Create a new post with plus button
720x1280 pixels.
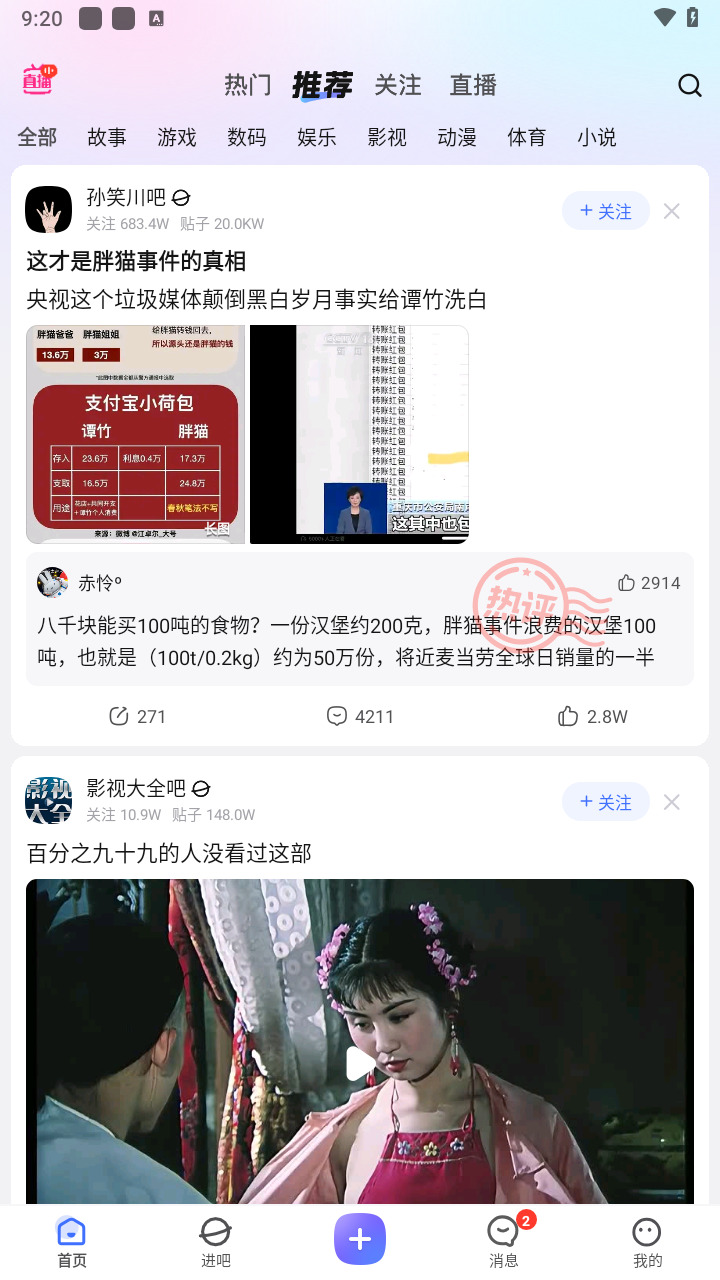click(360, 1239)
